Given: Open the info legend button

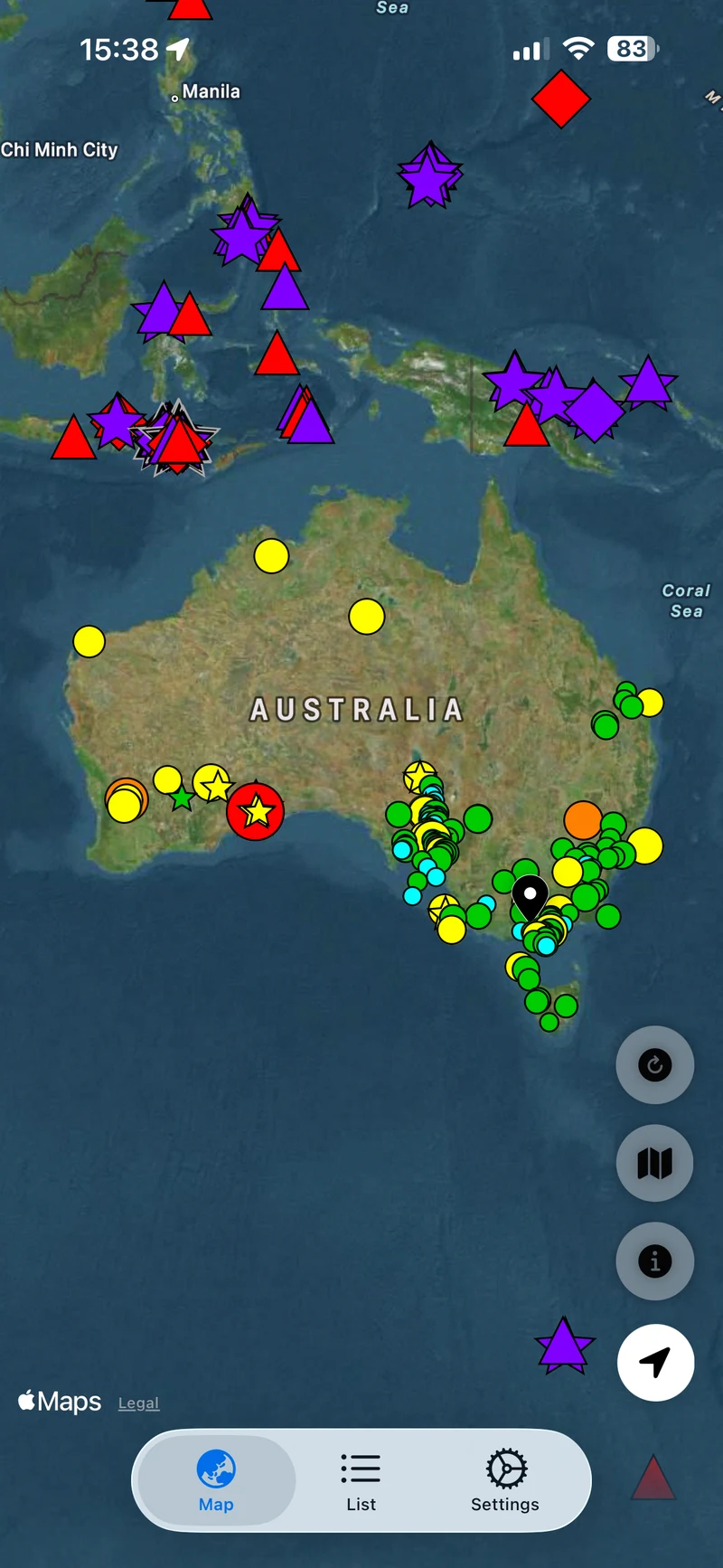Looking at the screenshot, I should click(655, 1261).
